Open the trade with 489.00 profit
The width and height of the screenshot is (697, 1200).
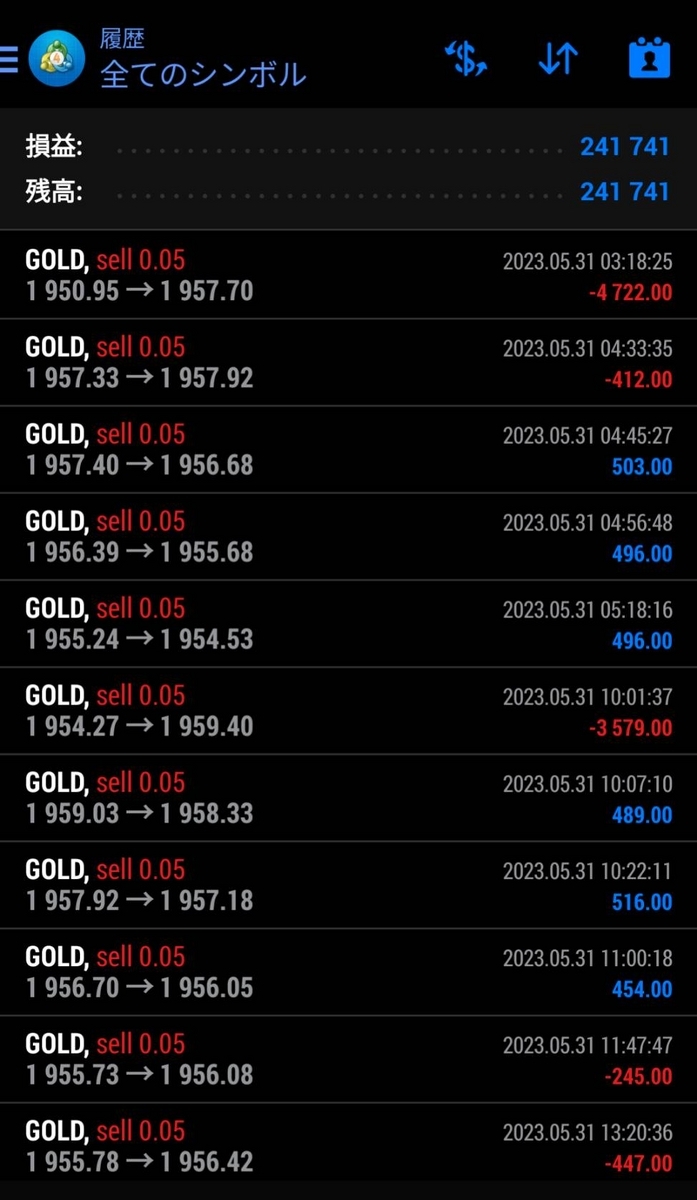[348, 798]
